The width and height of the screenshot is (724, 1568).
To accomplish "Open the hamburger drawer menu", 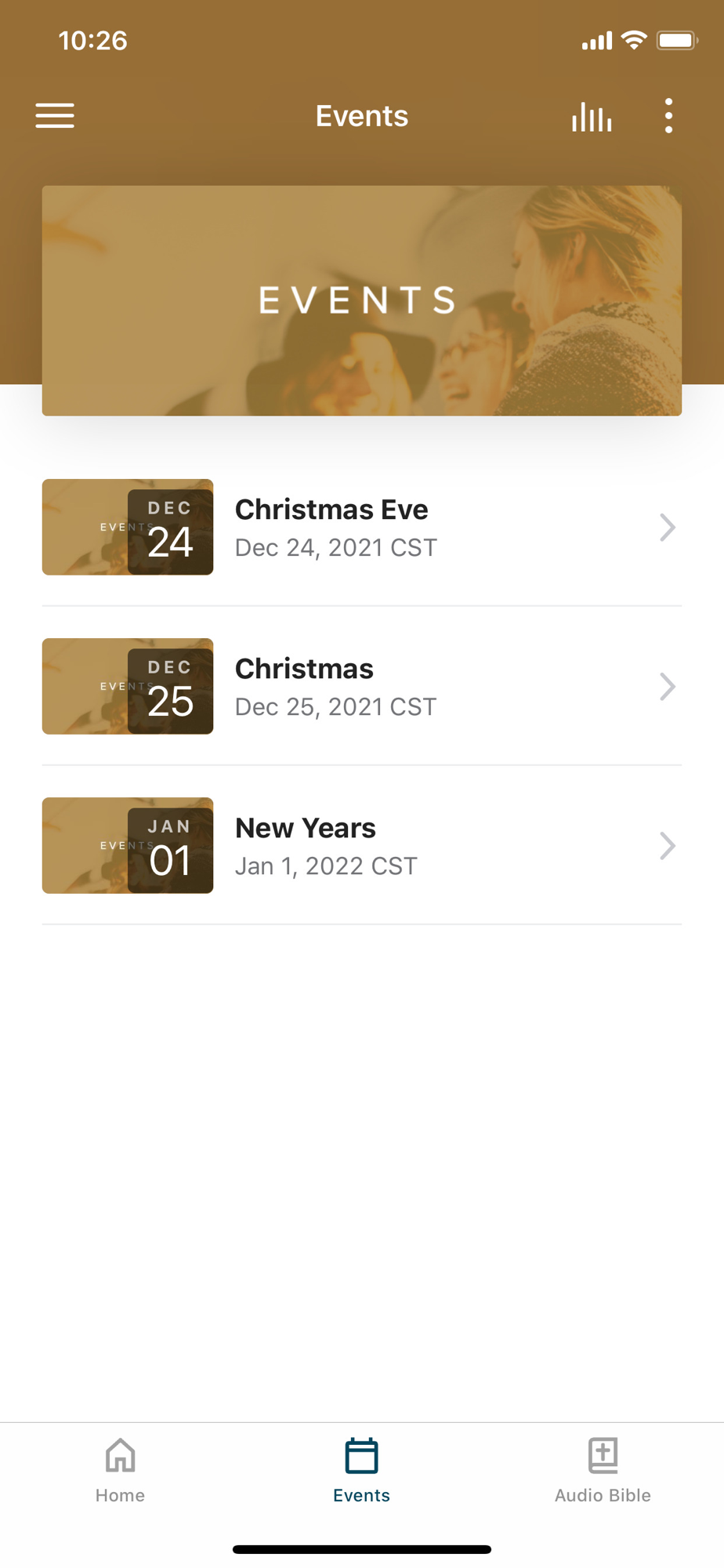I will point(55,116).
